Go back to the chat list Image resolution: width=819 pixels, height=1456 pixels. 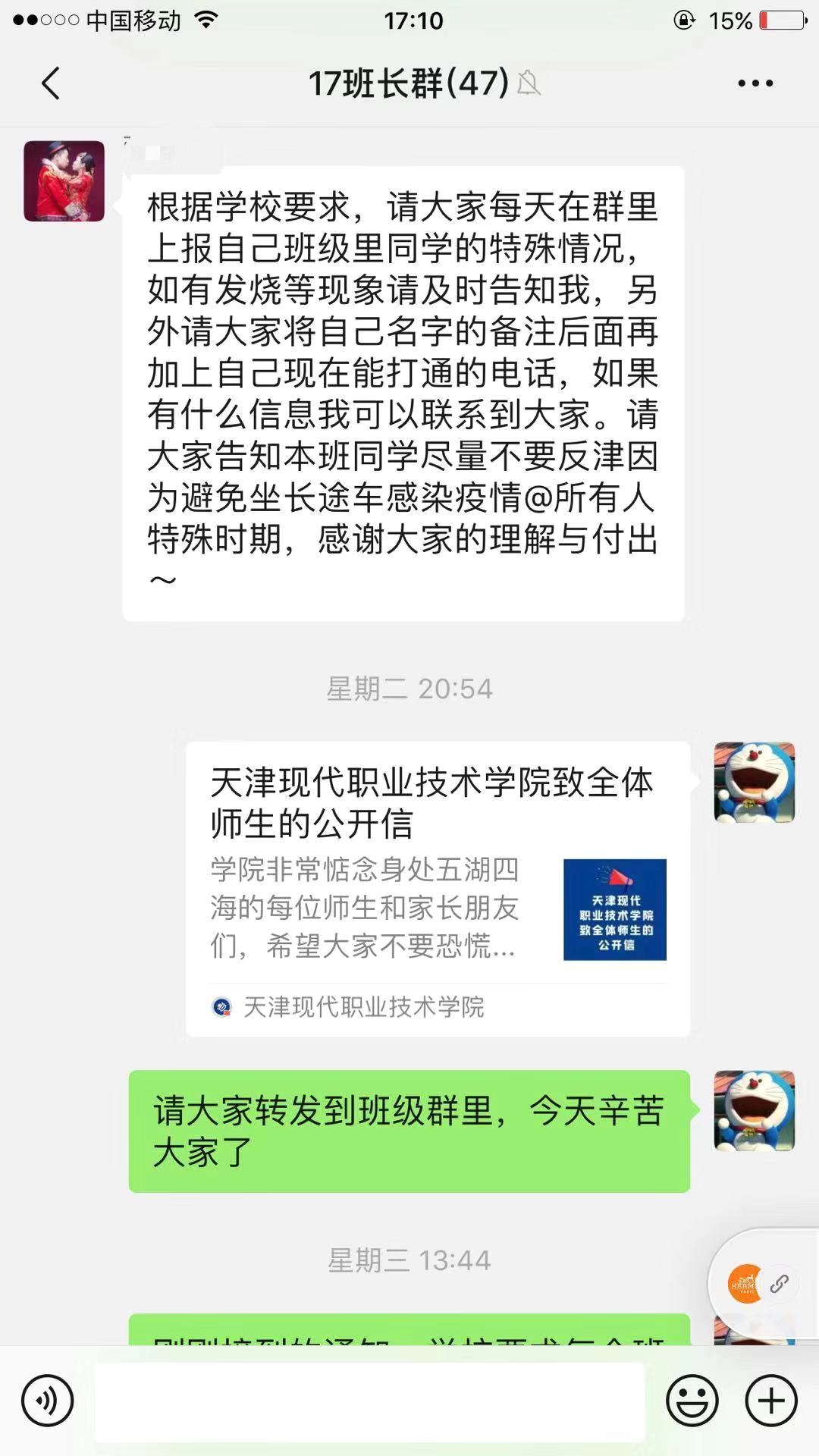(50, 83)
